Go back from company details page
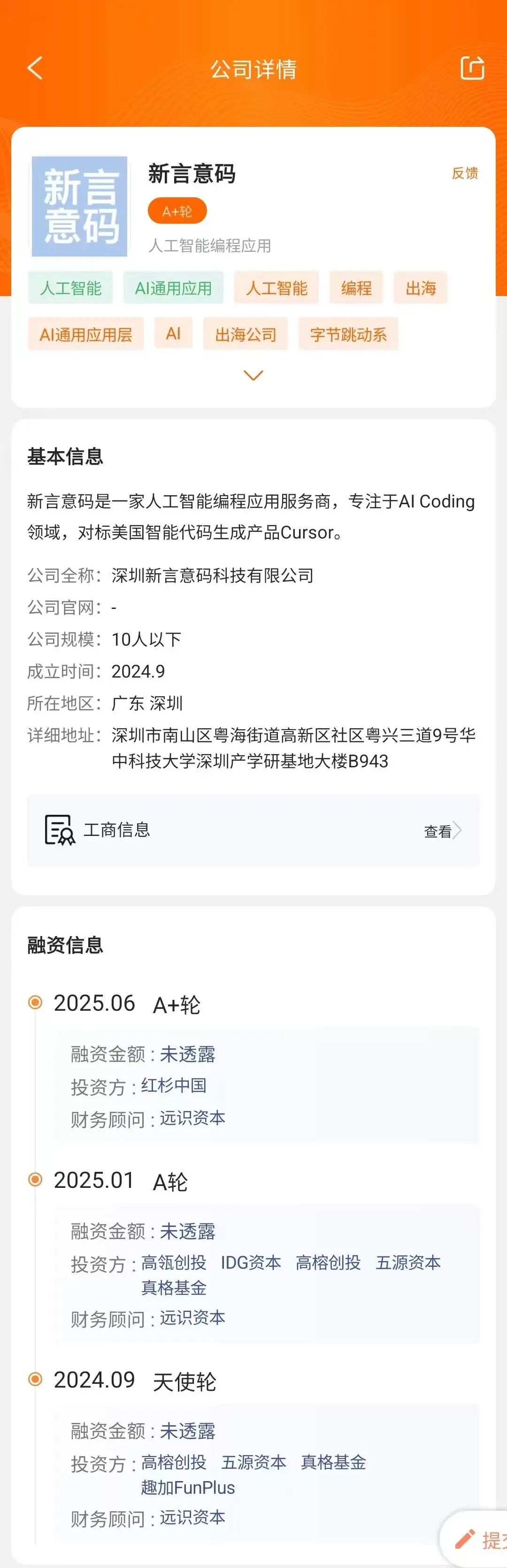Image resolution: width=507 pixels, height=1568 pixels. (x=35, y=68)
